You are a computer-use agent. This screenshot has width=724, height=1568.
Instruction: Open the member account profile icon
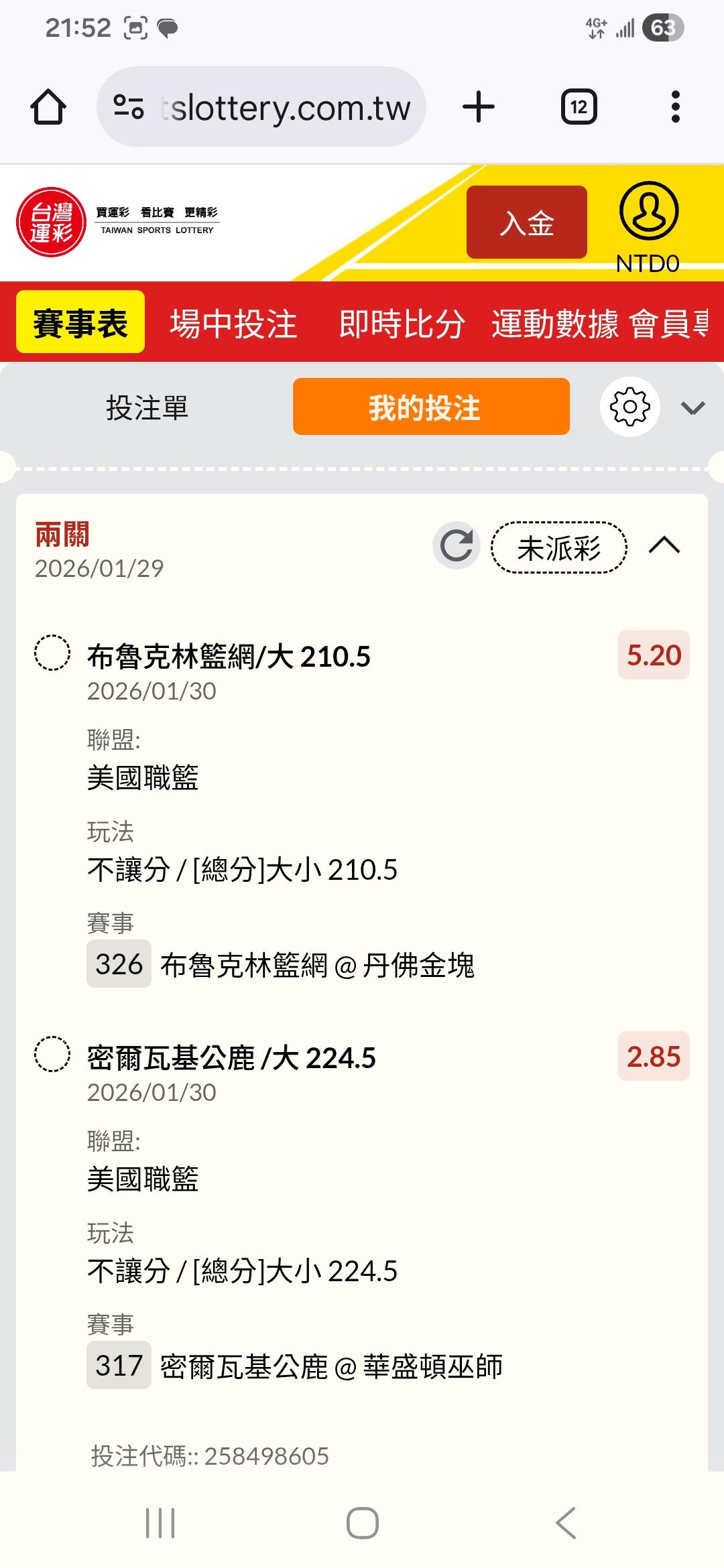[648, 212]
